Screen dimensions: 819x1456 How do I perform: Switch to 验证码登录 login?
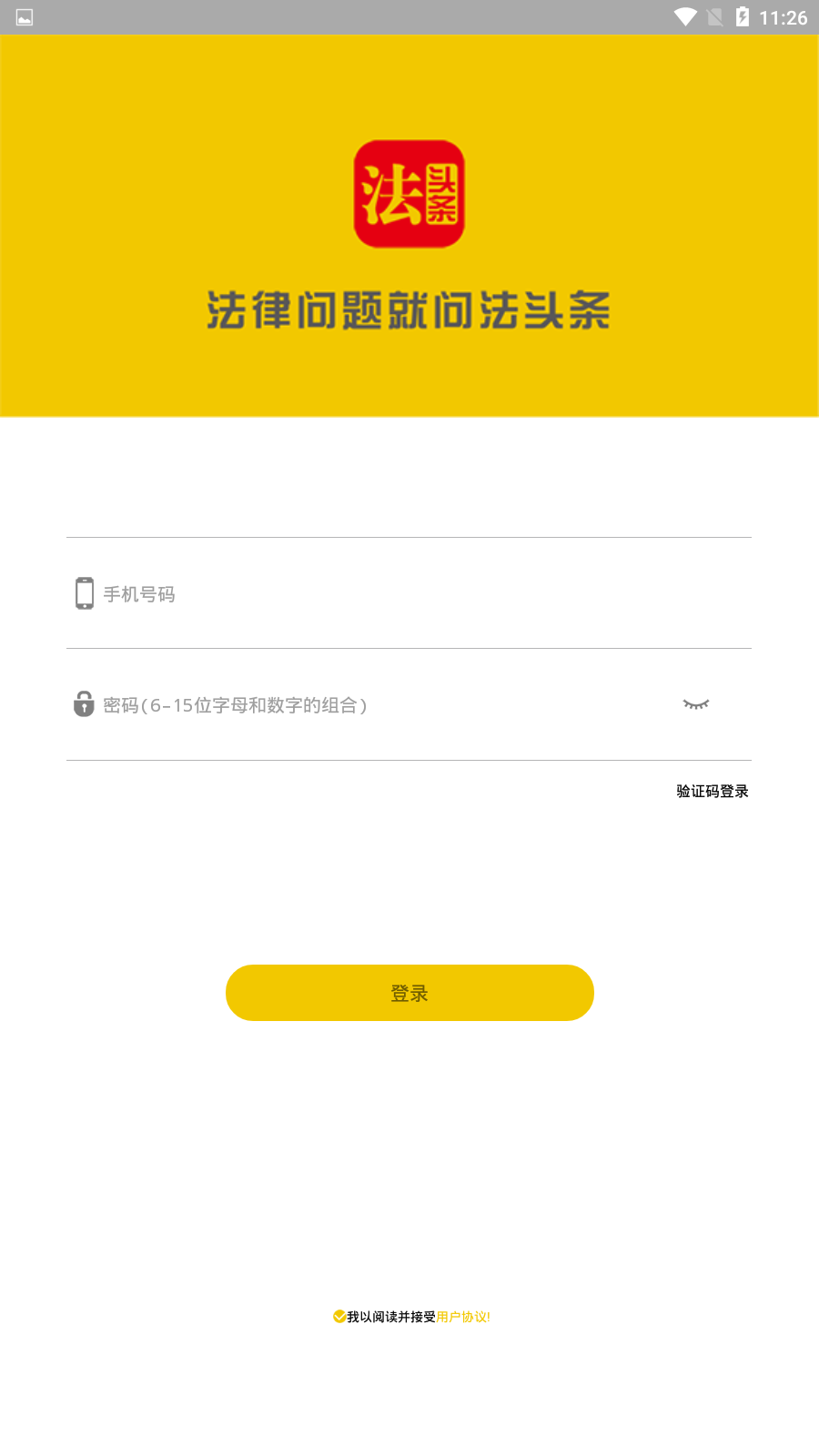point(712,792)
